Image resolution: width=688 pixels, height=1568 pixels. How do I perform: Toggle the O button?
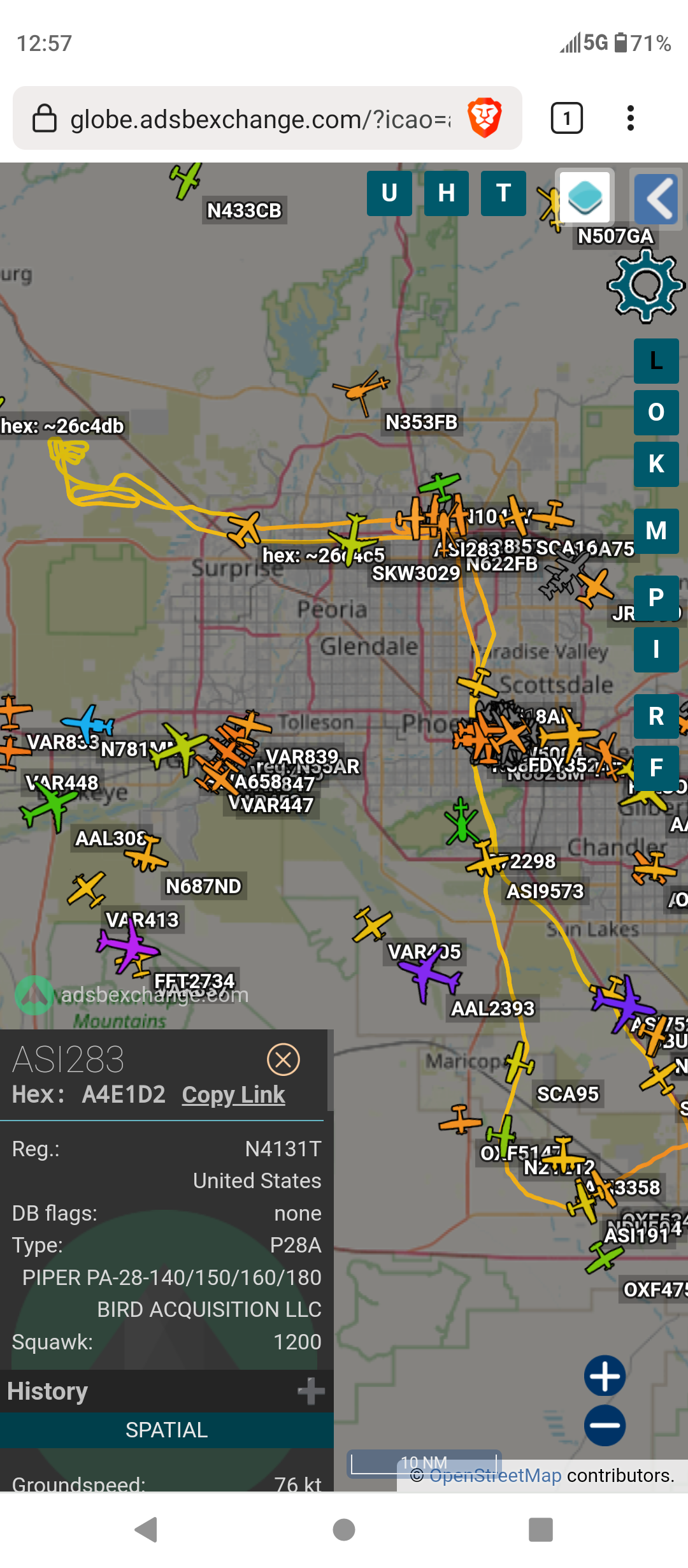click(x=656, y=412)
